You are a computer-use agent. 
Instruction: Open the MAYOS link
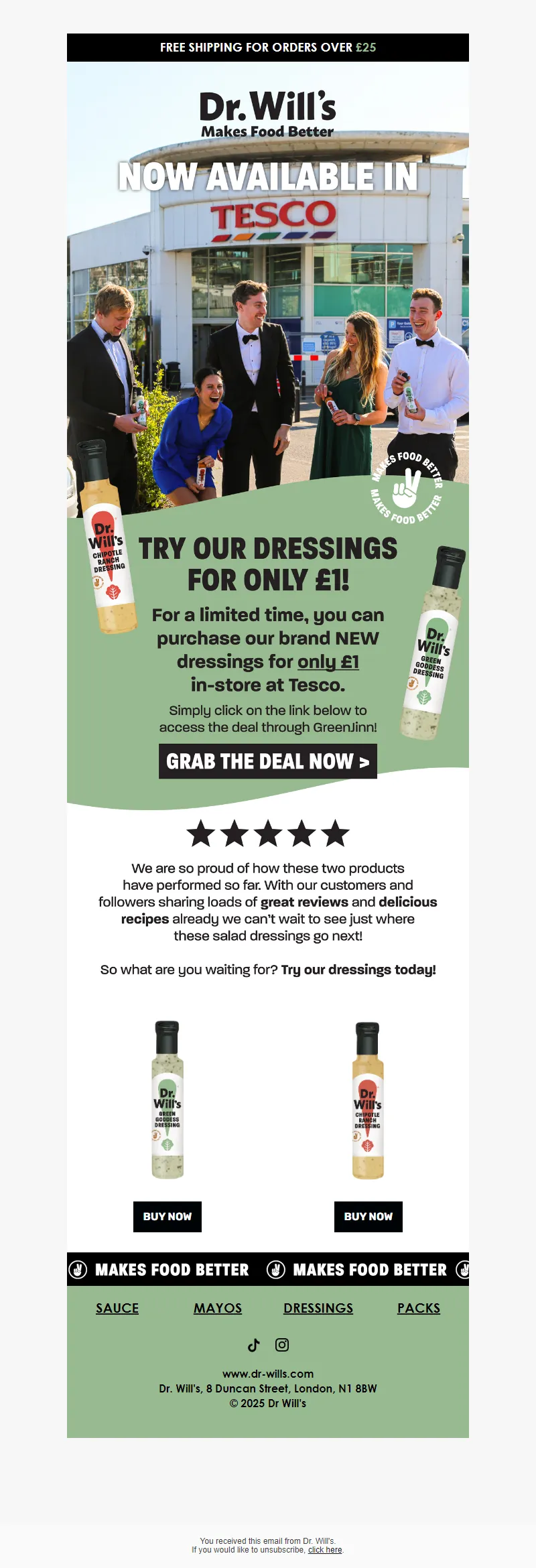point(218,1308)
